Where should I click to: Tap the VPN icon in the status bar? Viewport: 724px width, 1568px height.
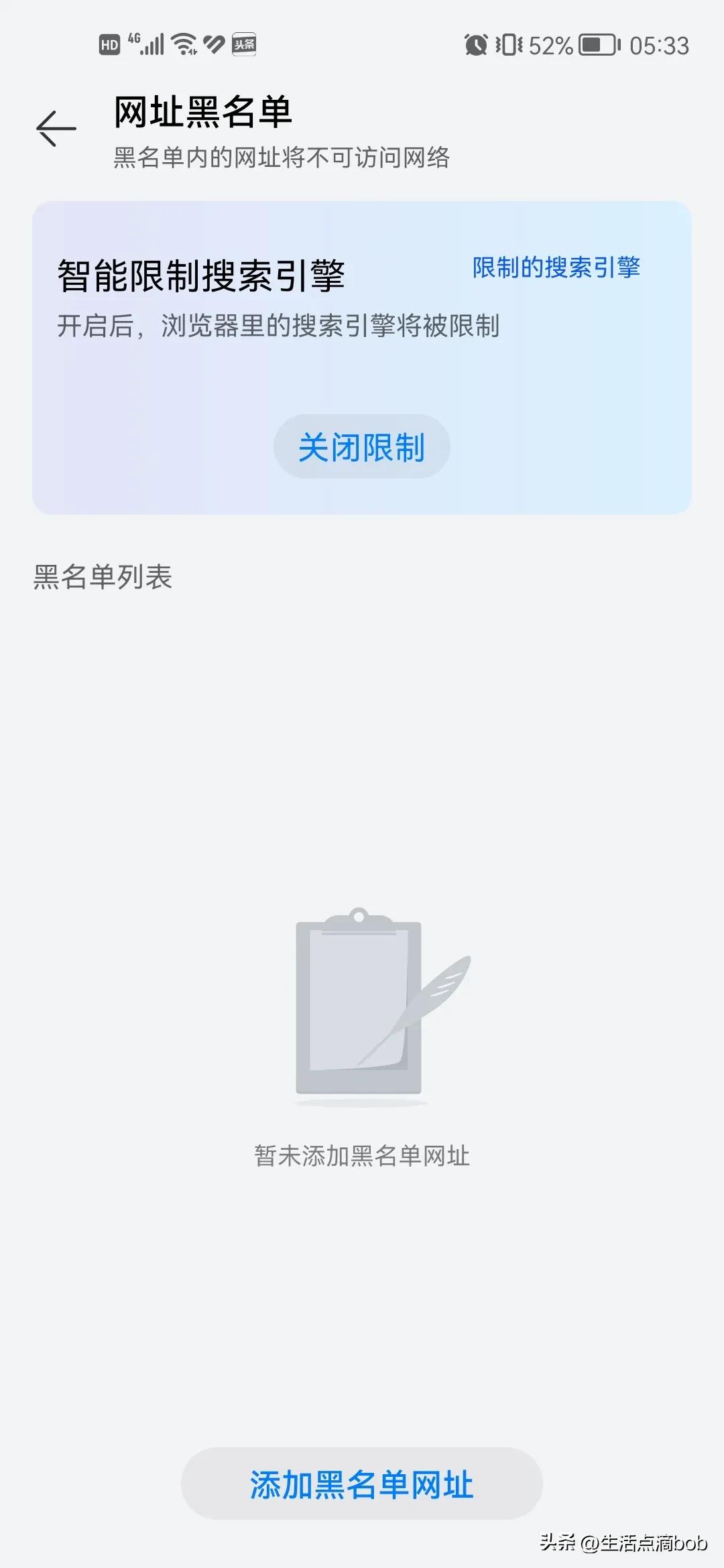[213, 46]
